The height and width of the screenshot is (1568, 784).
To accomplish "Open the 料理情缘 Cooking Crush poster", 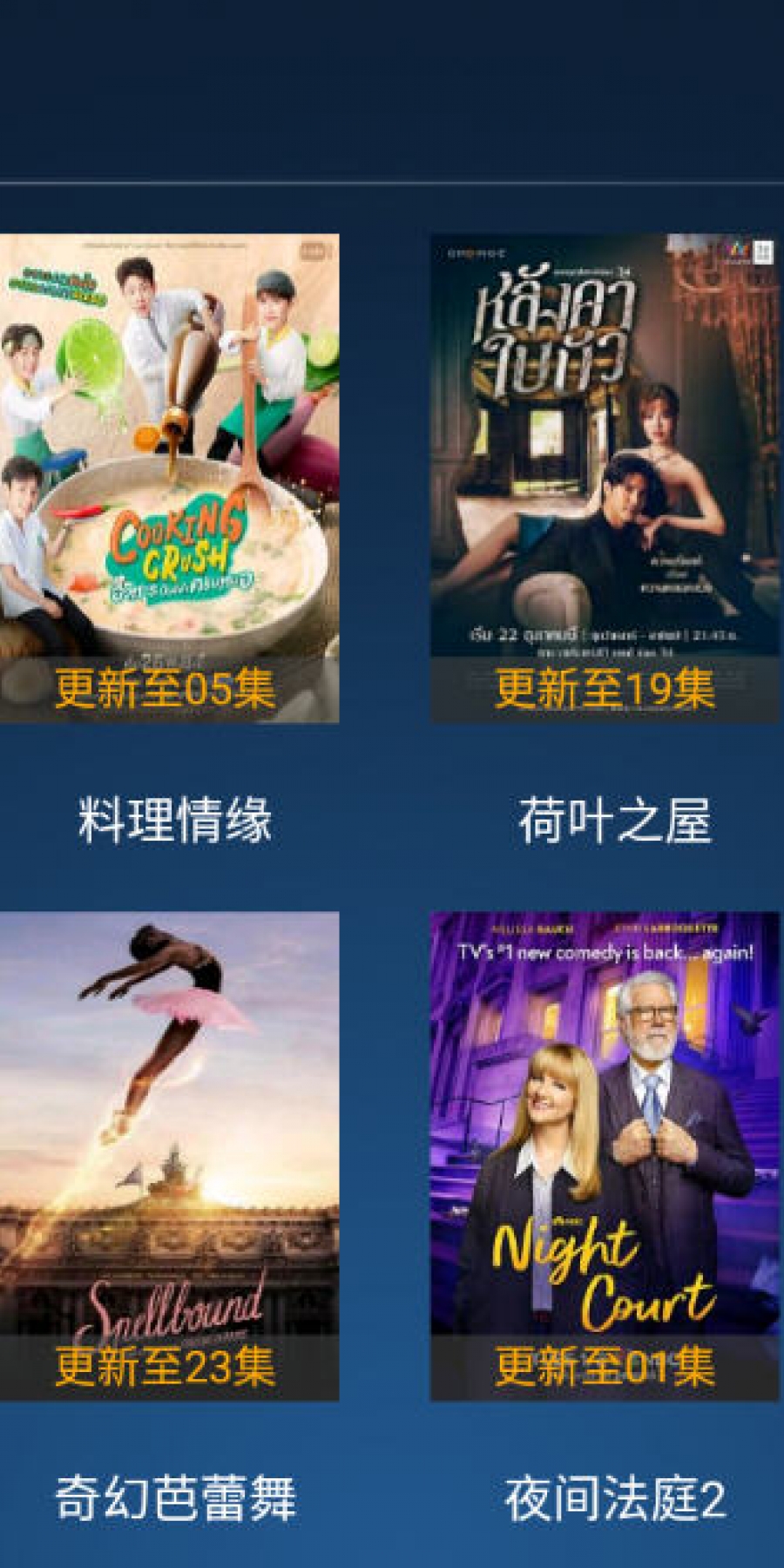I will tap(169, 477).
